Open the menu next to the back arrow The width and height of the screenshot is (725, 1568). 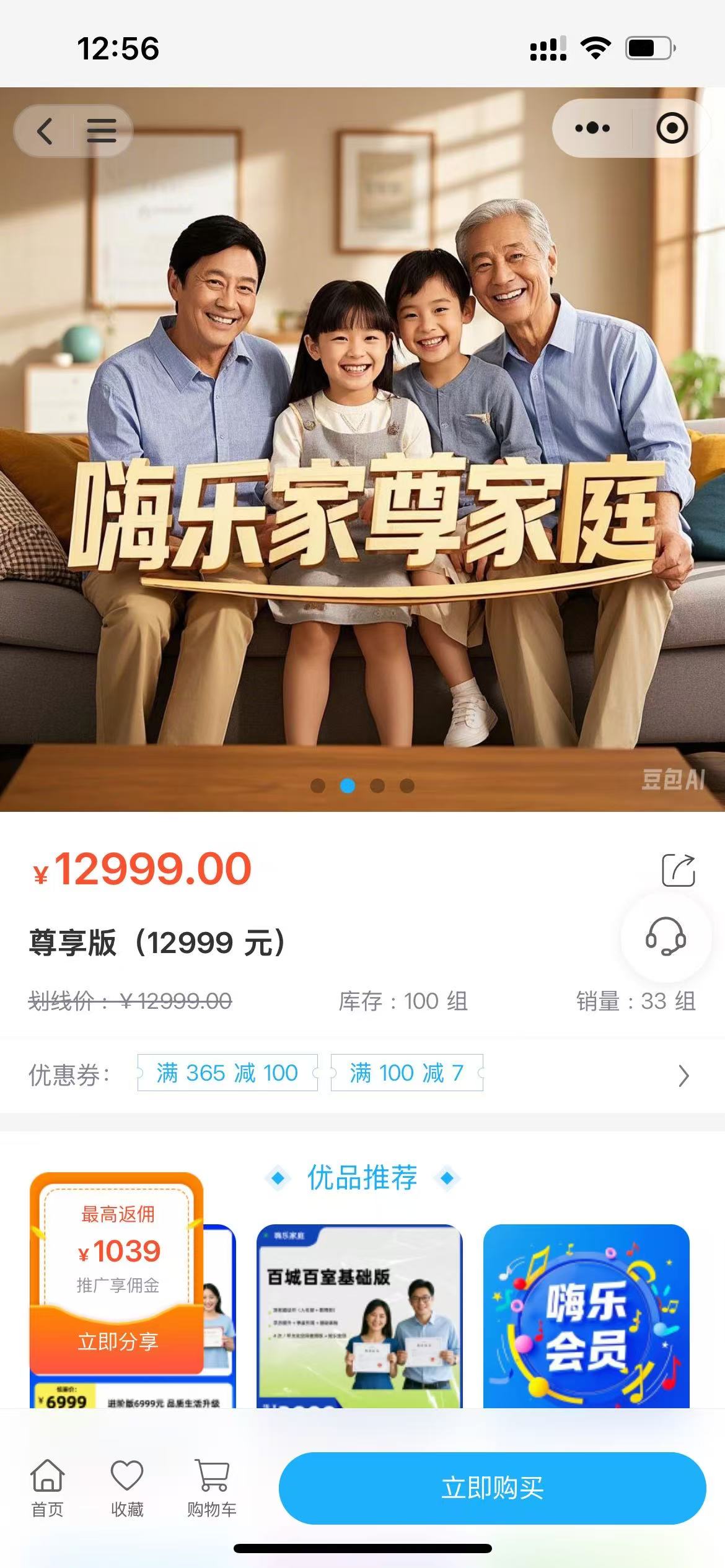pyautogui.click(x=101, y=131)
